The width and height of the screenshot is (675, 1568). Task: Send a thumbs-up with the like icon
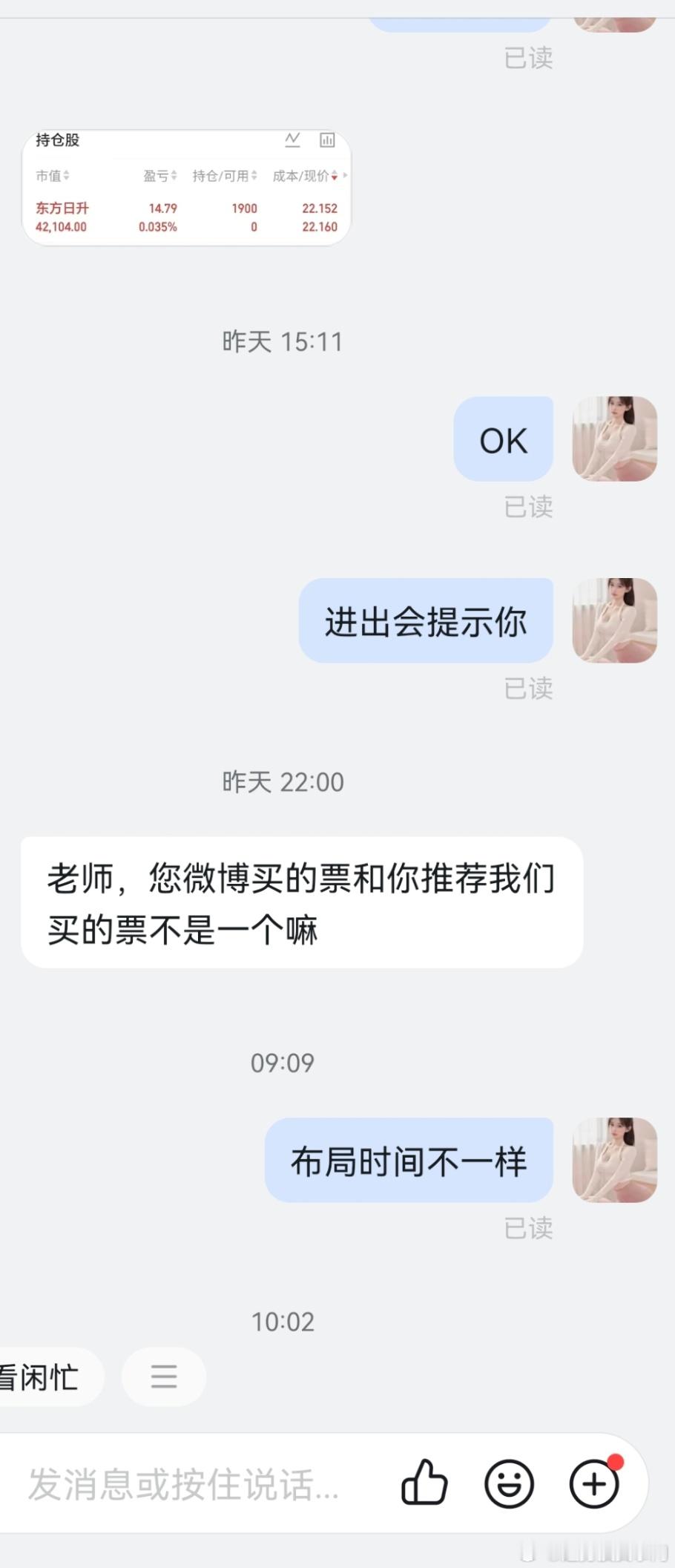(424, 1485)
